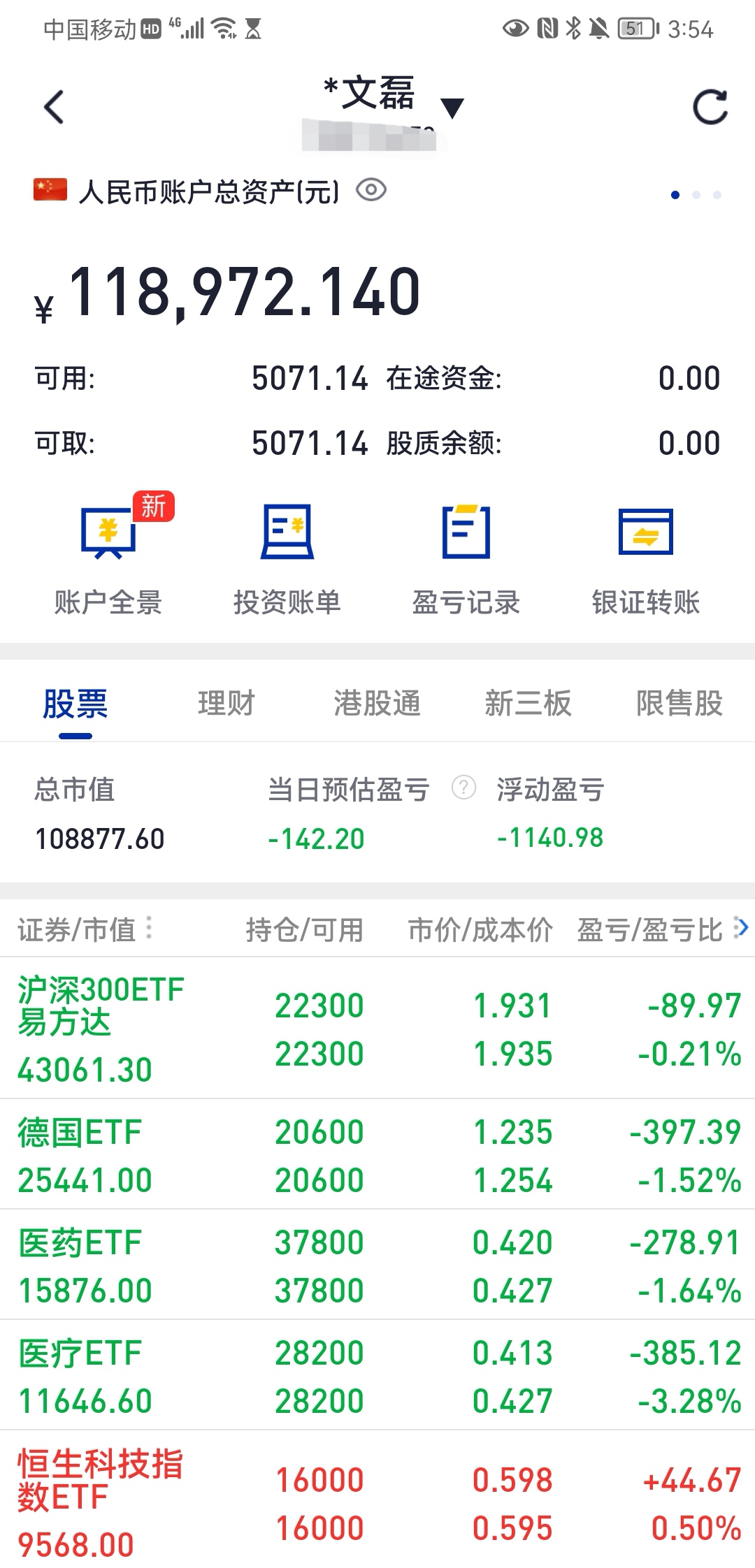Switch to the 港股通 tab
Image resolution: width=755 pixels, height=1568 pixels.
(377, 704)
